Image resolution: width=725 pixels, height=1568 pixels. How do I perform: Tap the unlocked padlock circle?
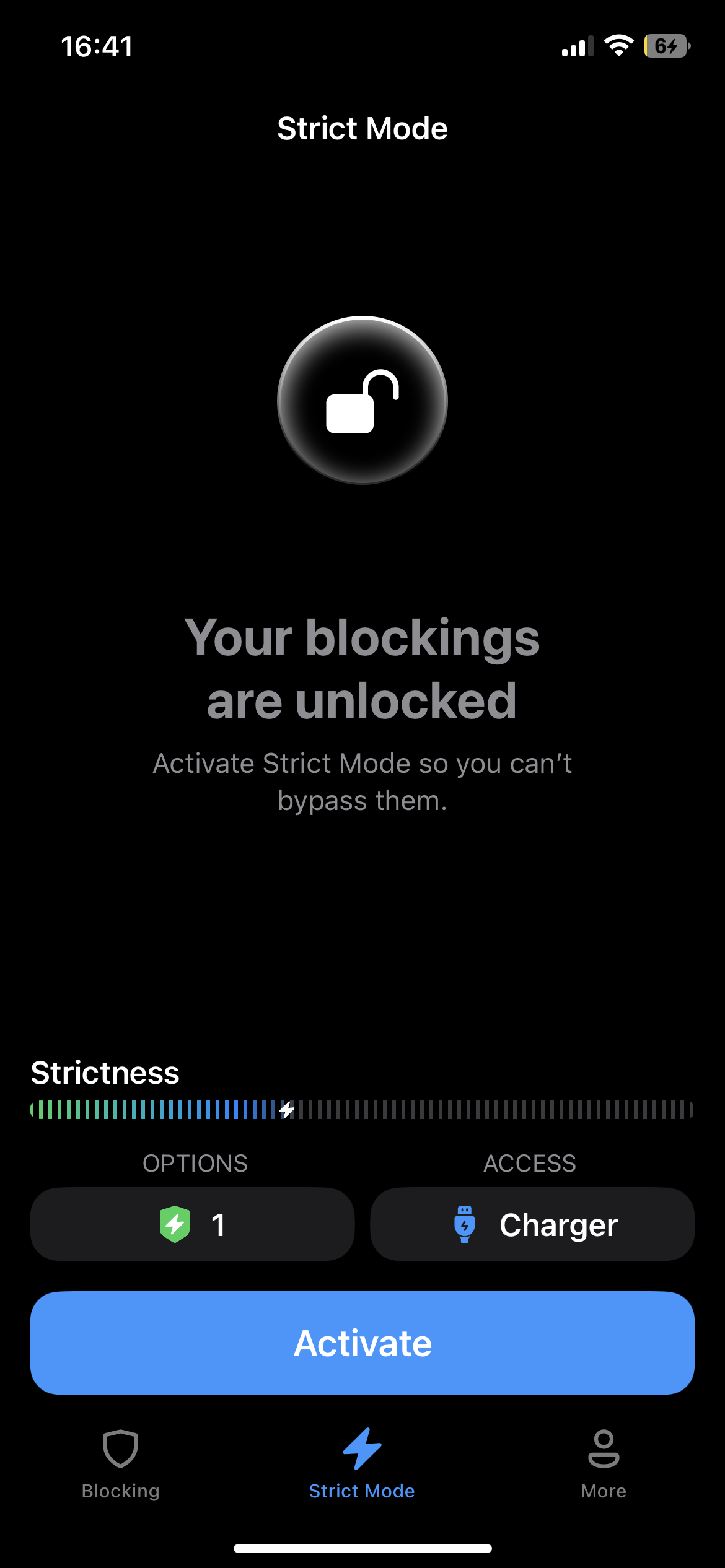362,401
